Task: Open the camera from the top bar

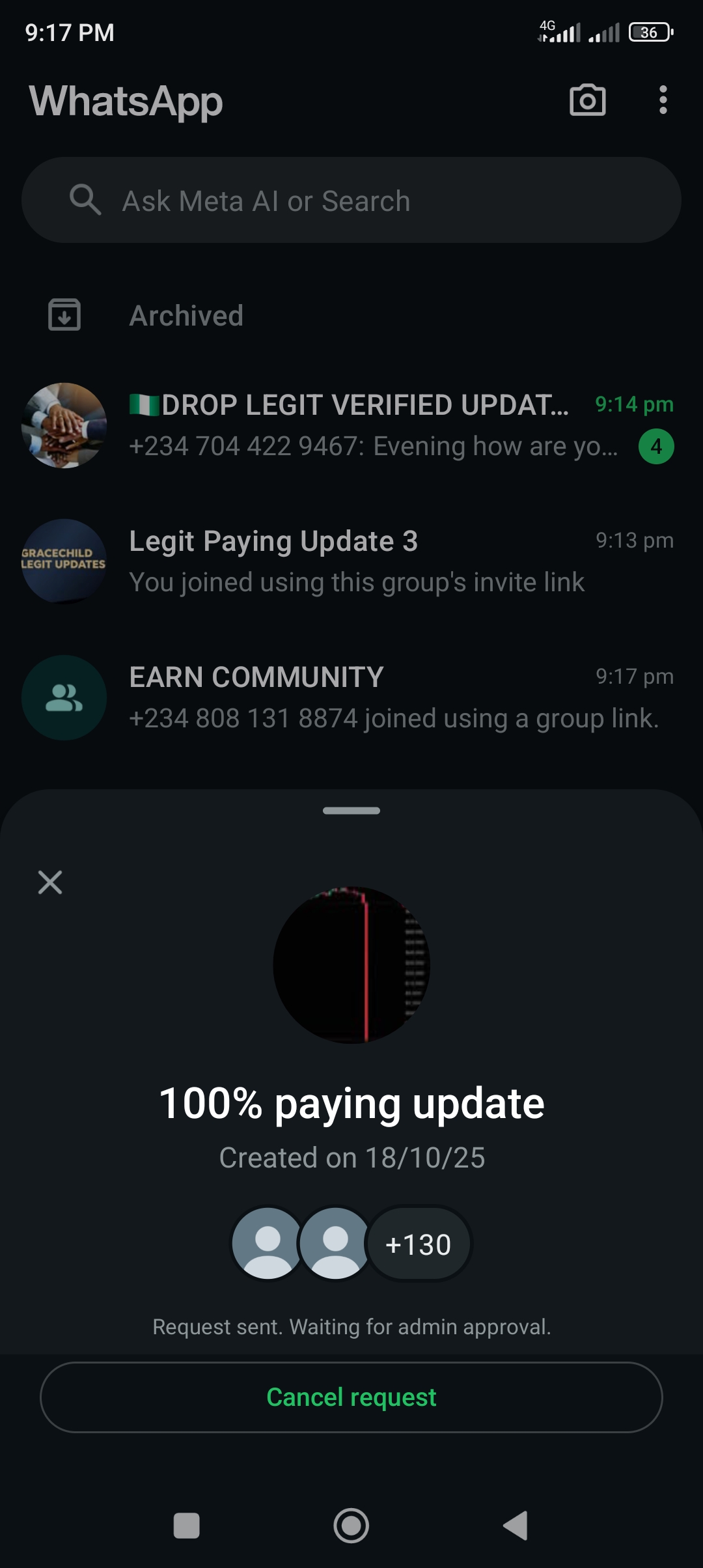Action: (587, 100)
